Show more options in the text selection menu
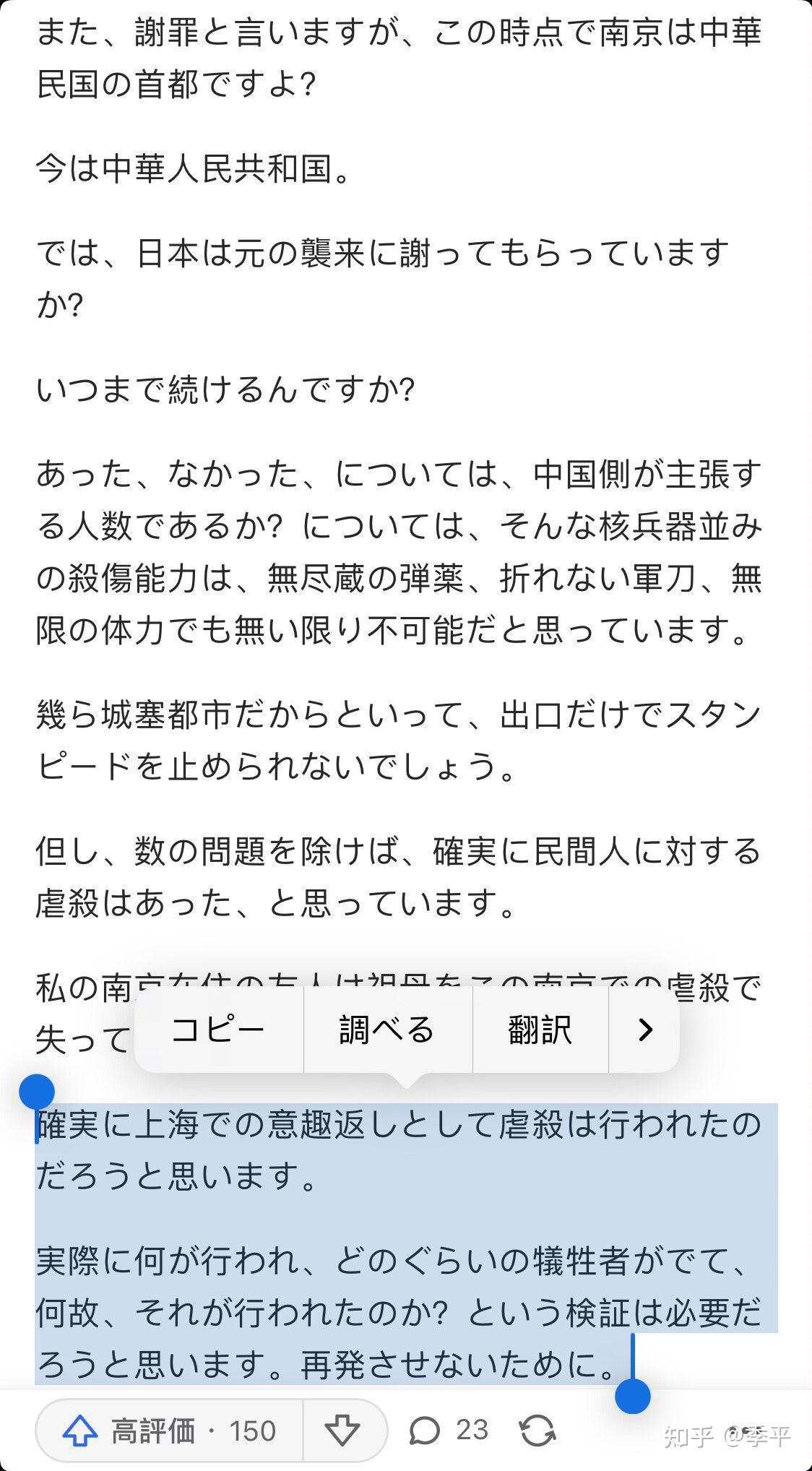812x1471 pixels. [645, 1029]
